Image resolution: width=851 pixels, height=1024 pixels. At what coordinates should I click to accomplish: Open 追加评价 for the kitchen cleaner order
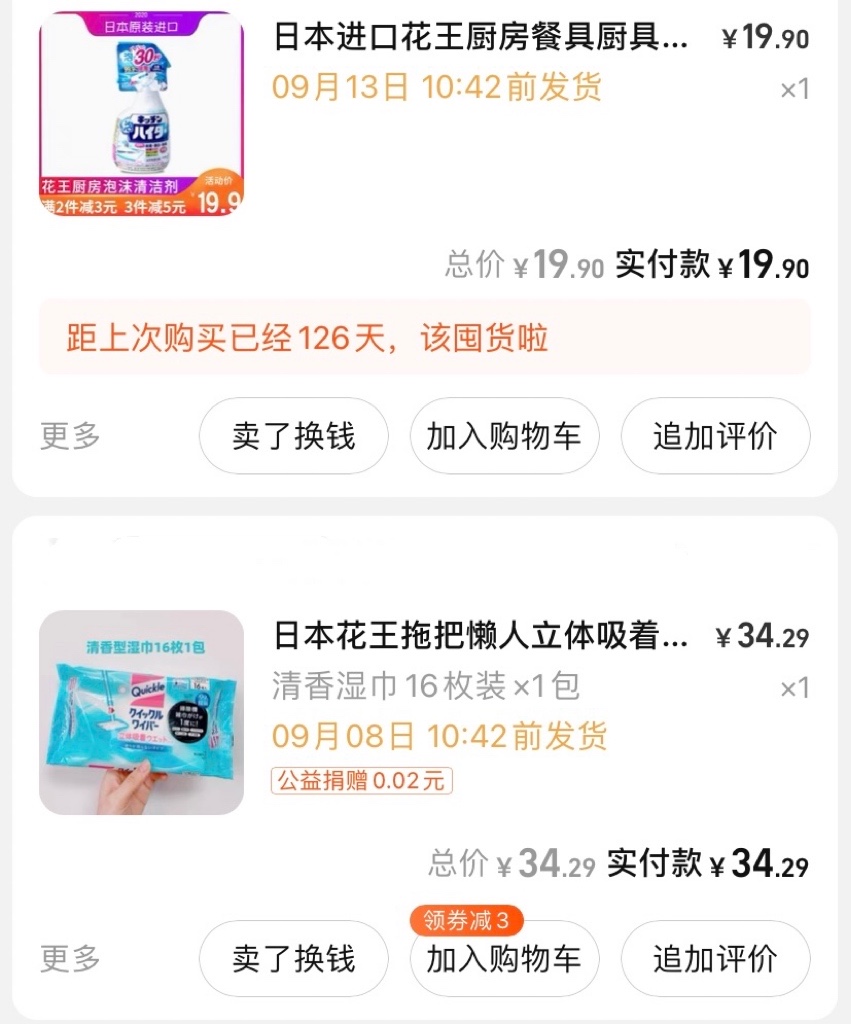click(715, 435)
